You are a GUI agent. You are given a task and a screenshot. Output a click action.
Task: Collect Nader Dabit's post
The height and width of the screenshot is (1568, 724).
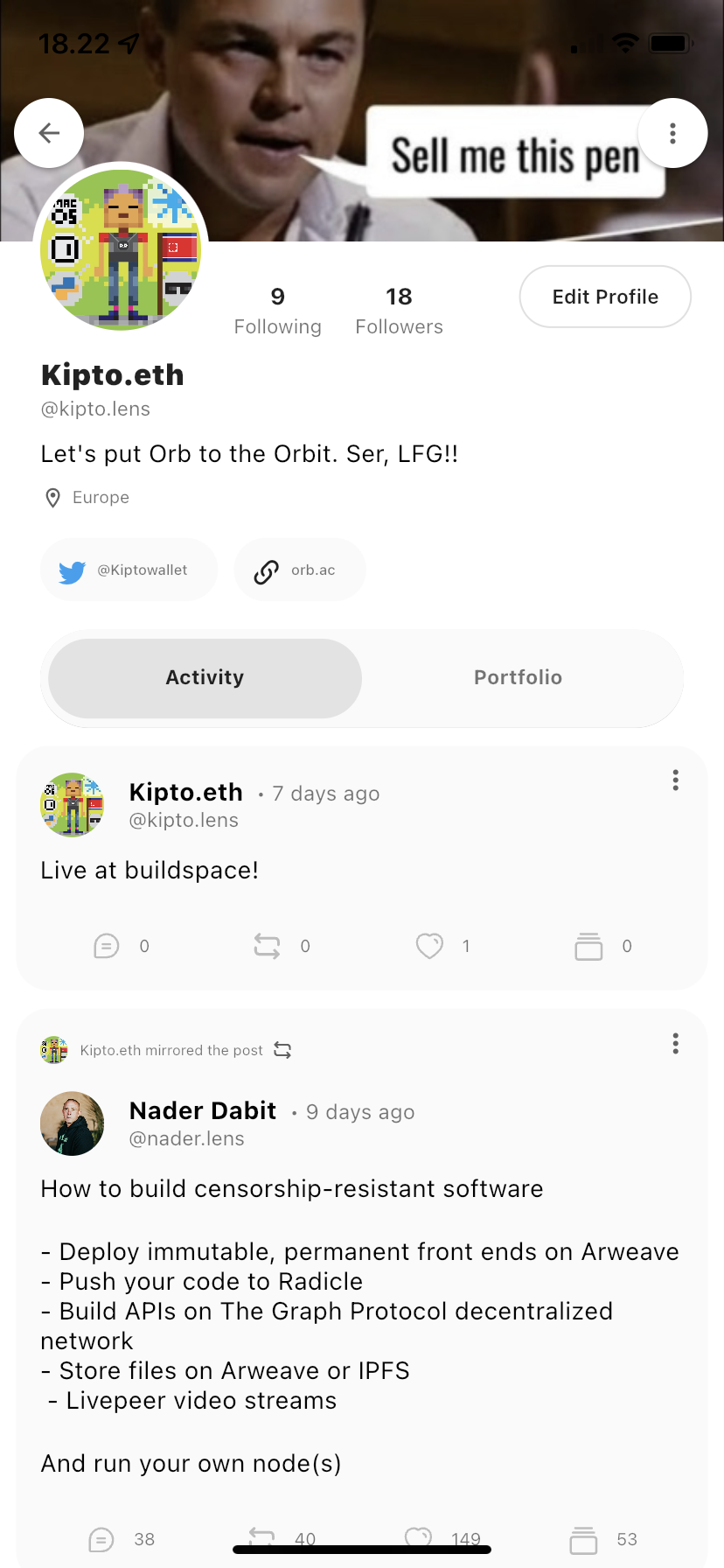tap(583, 1539)
